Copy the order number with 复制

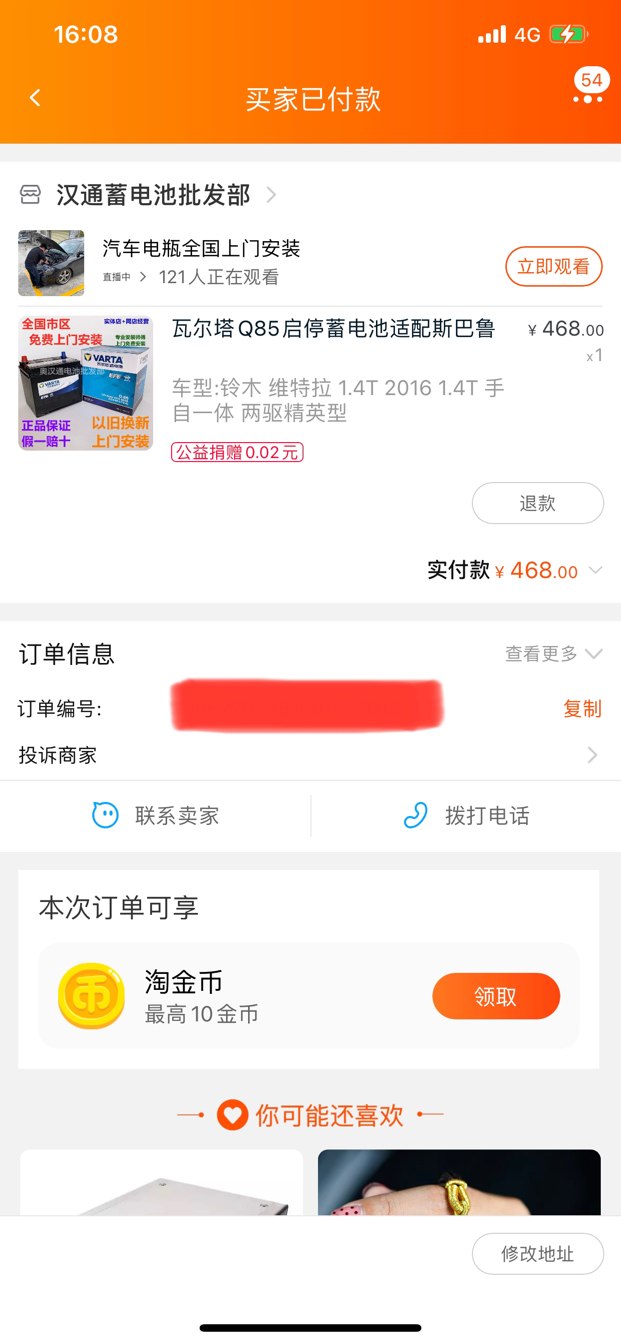tap(582, 709)
